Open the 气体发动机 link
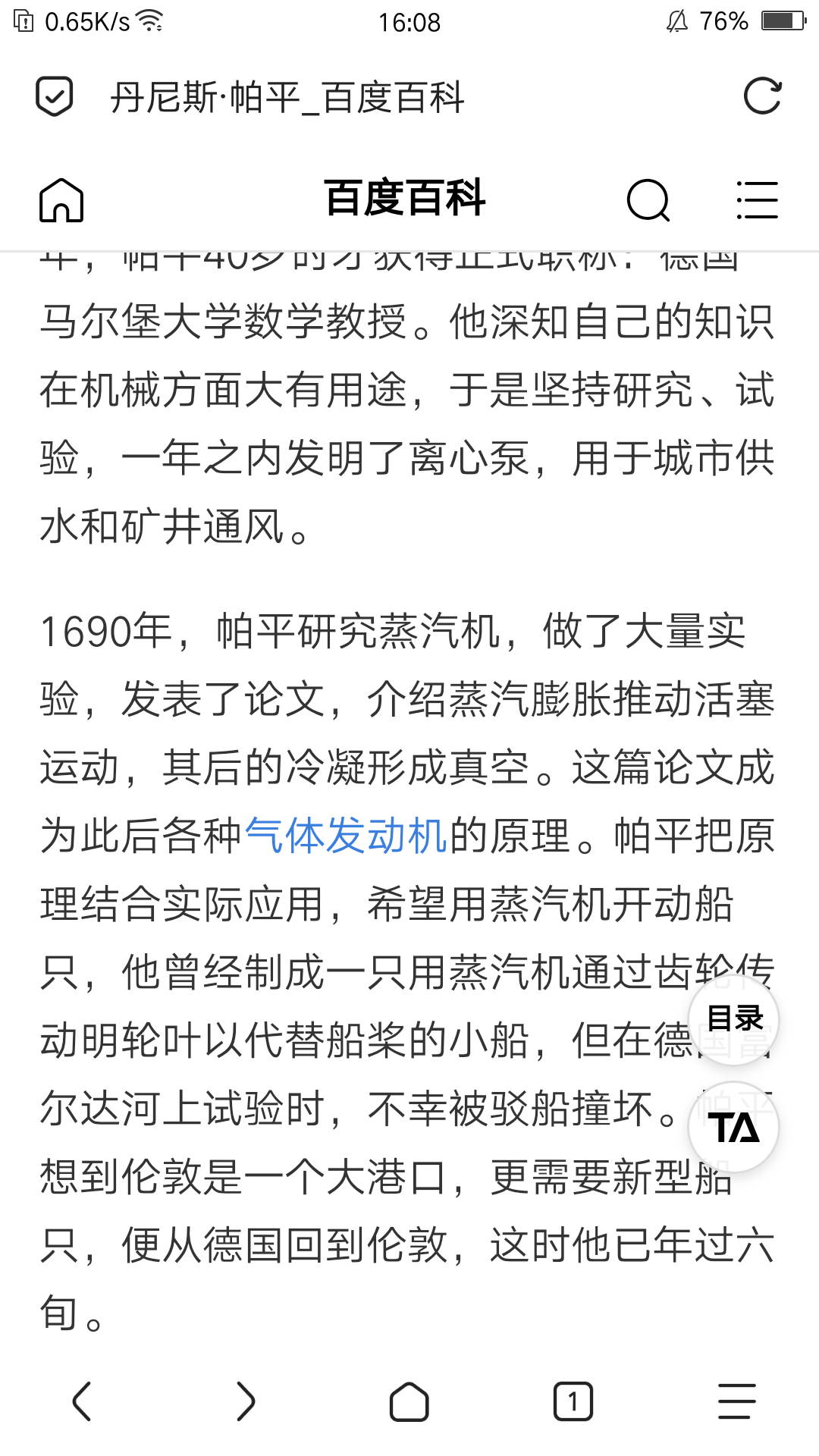The image size is (819, 1456). tap(346, 836)
